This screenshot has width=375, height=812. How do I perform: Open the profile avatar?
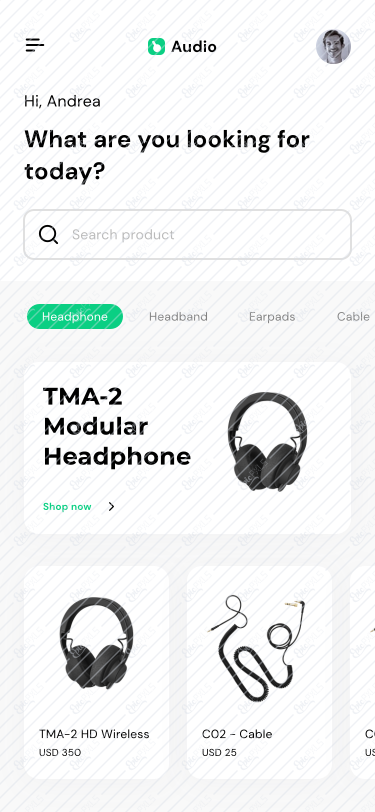click(333, 47)
